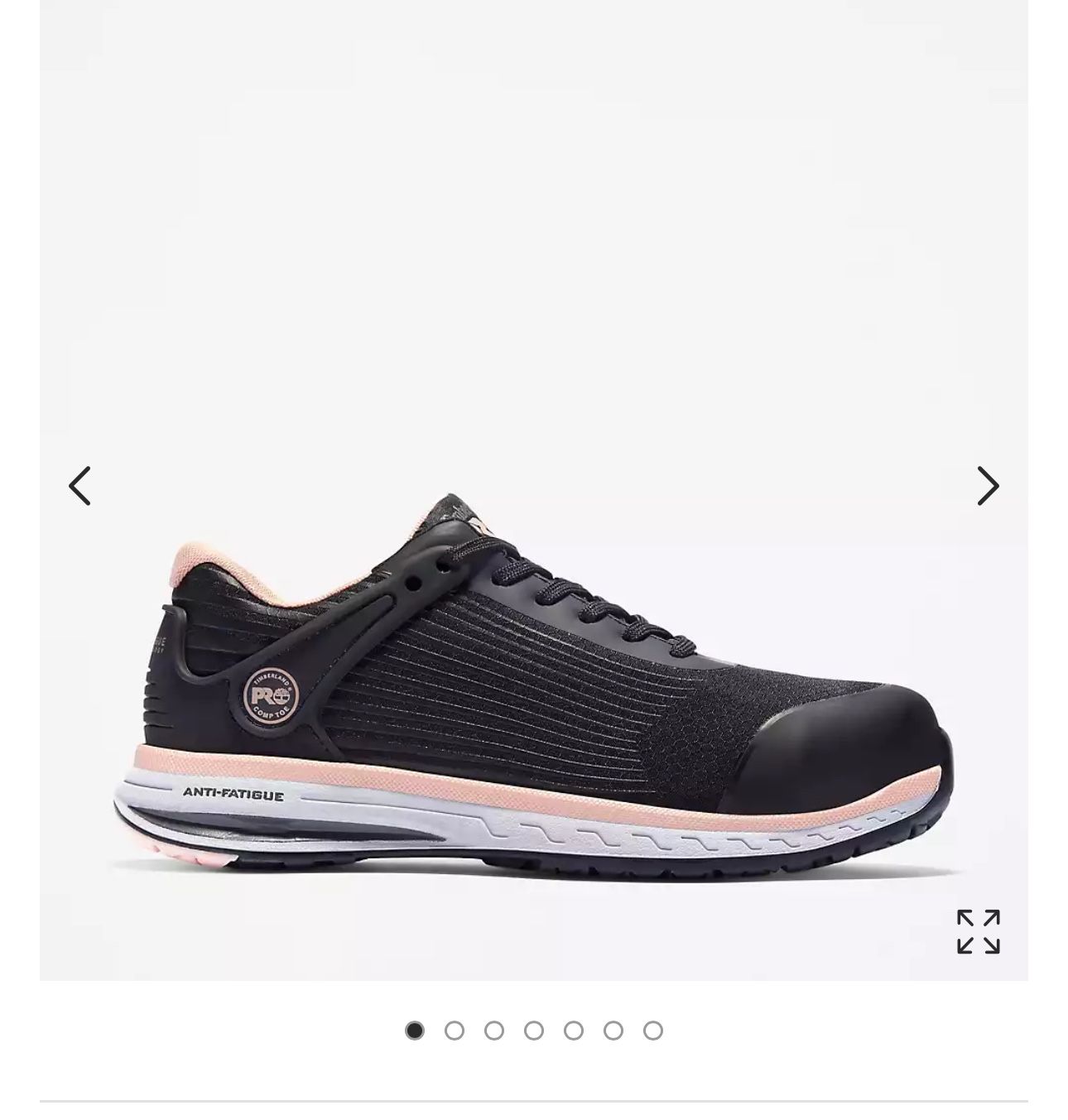Select the sixth pagination dot
Image resolution: width=1068 pixels, height=1120 pixels.
coord(615,1031)
